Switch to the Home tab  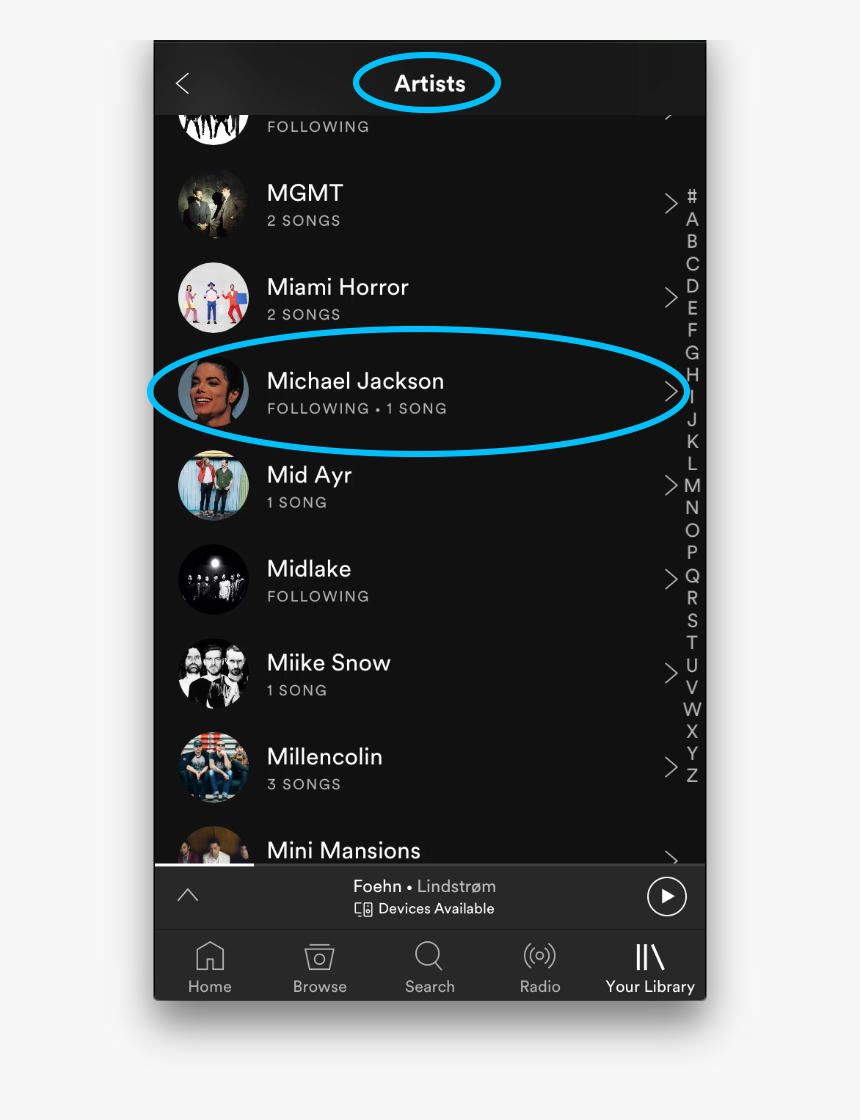tap(209, 967)
